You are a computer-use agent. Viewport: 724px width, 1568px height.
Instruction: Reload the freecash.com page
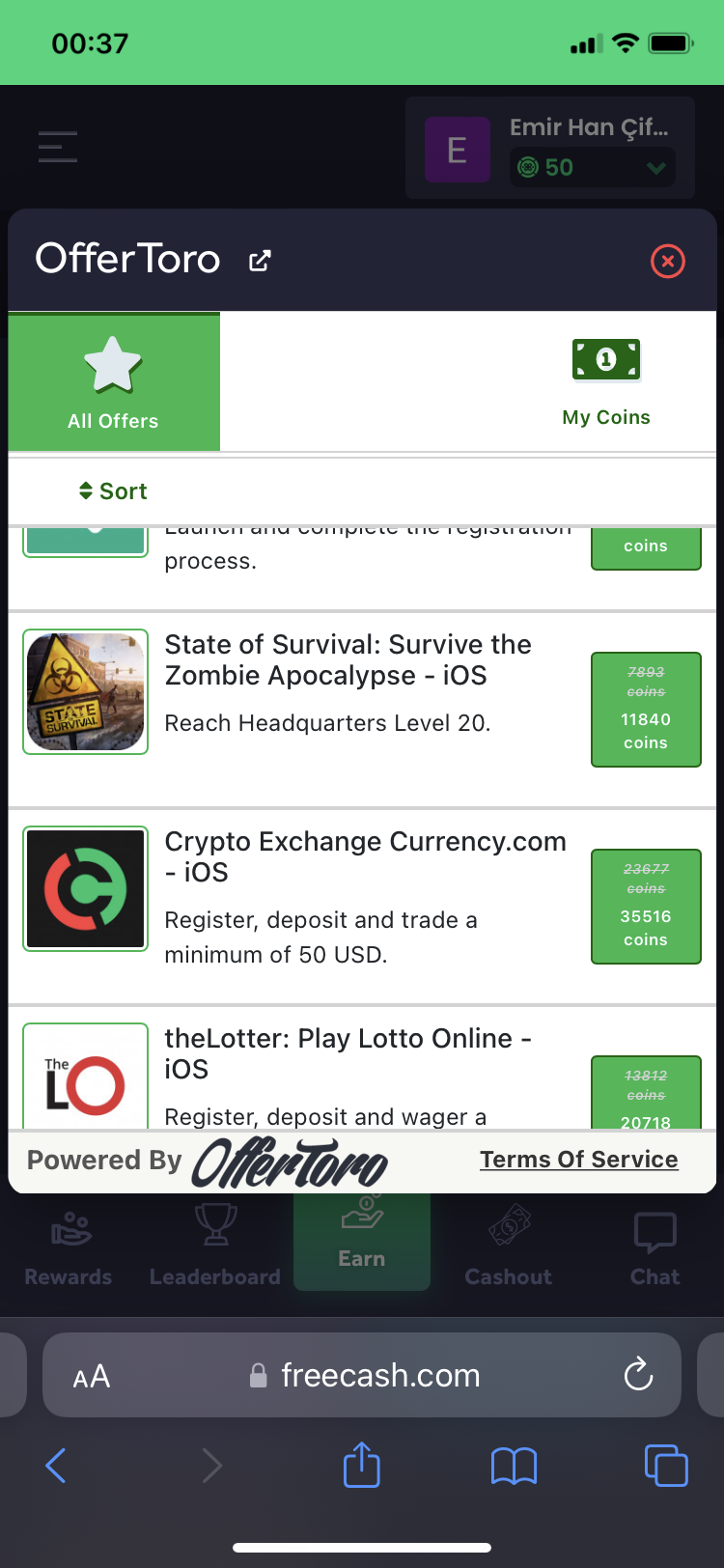pos(639,1374)
